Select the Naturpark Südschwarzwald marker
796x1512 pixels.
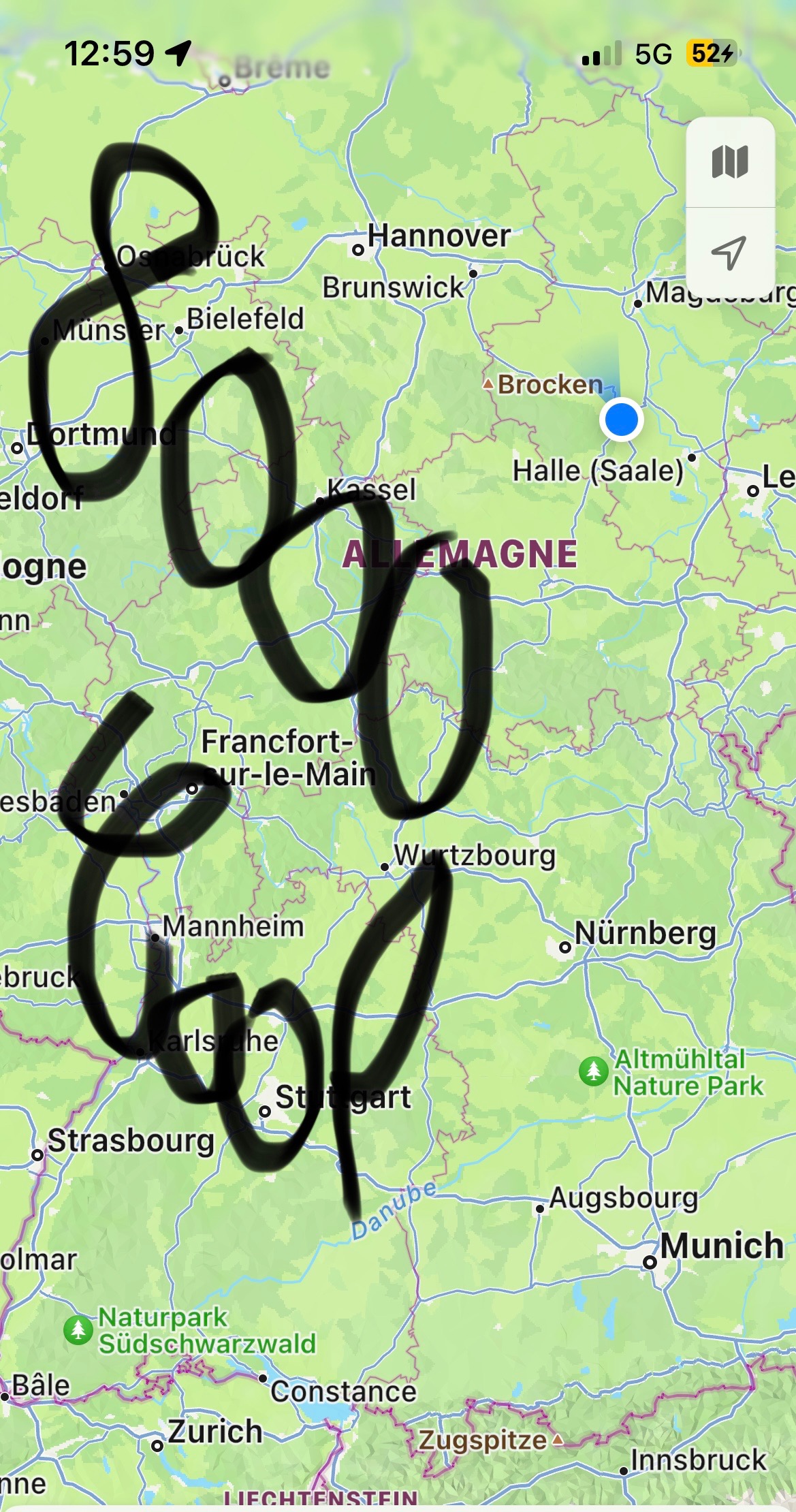pyautogui.click(x=78, y=1329)
